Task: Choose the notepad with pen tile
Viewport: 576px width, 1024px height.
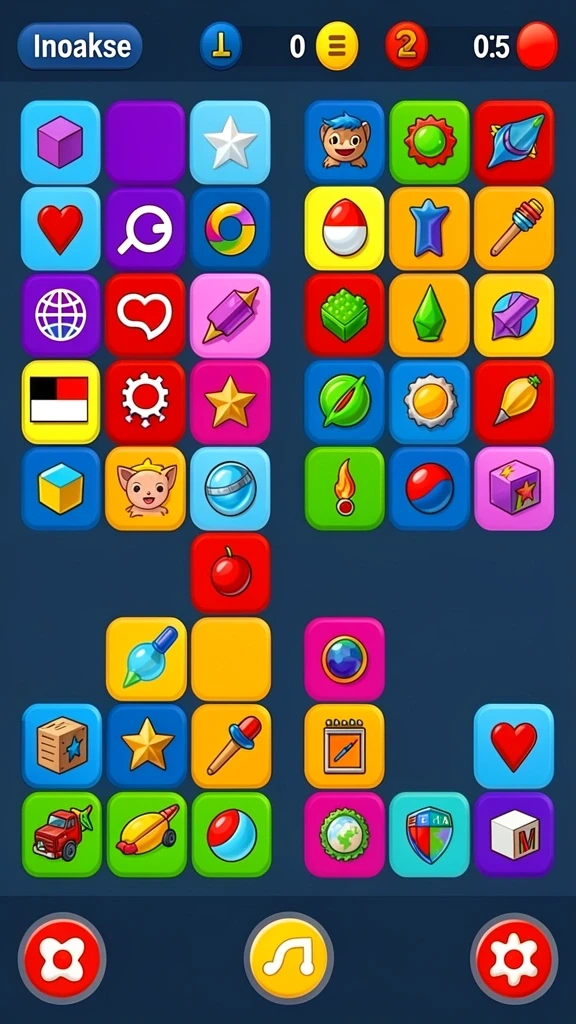Action: point(344,746)
